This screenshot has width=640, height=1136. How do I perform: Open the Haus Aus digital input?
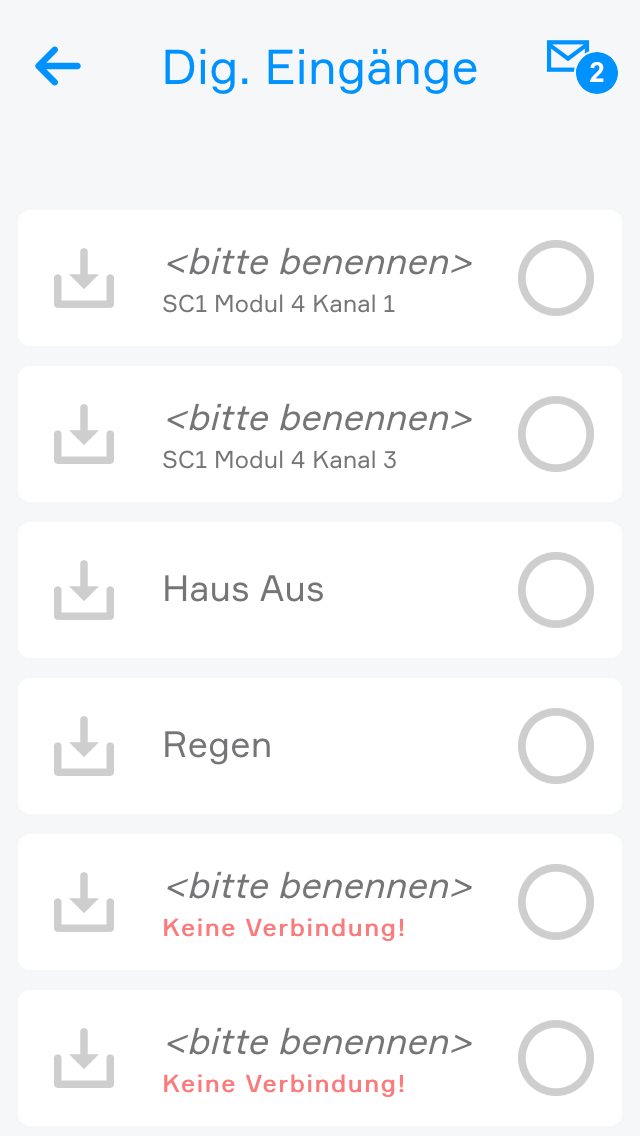coord(318,590)
